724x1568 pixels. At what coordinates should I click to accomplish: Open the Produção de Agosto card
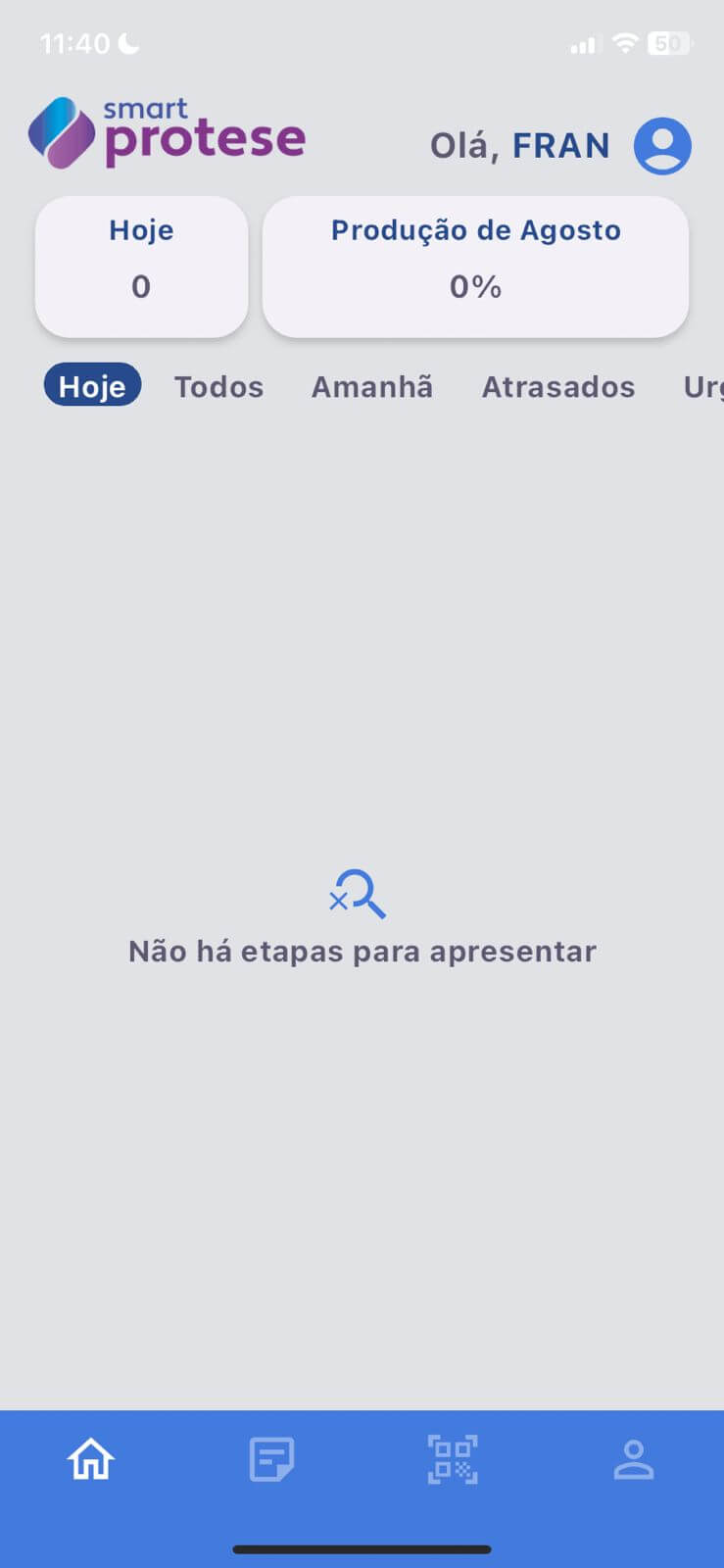pyautogui.click(x=475, y=267)
